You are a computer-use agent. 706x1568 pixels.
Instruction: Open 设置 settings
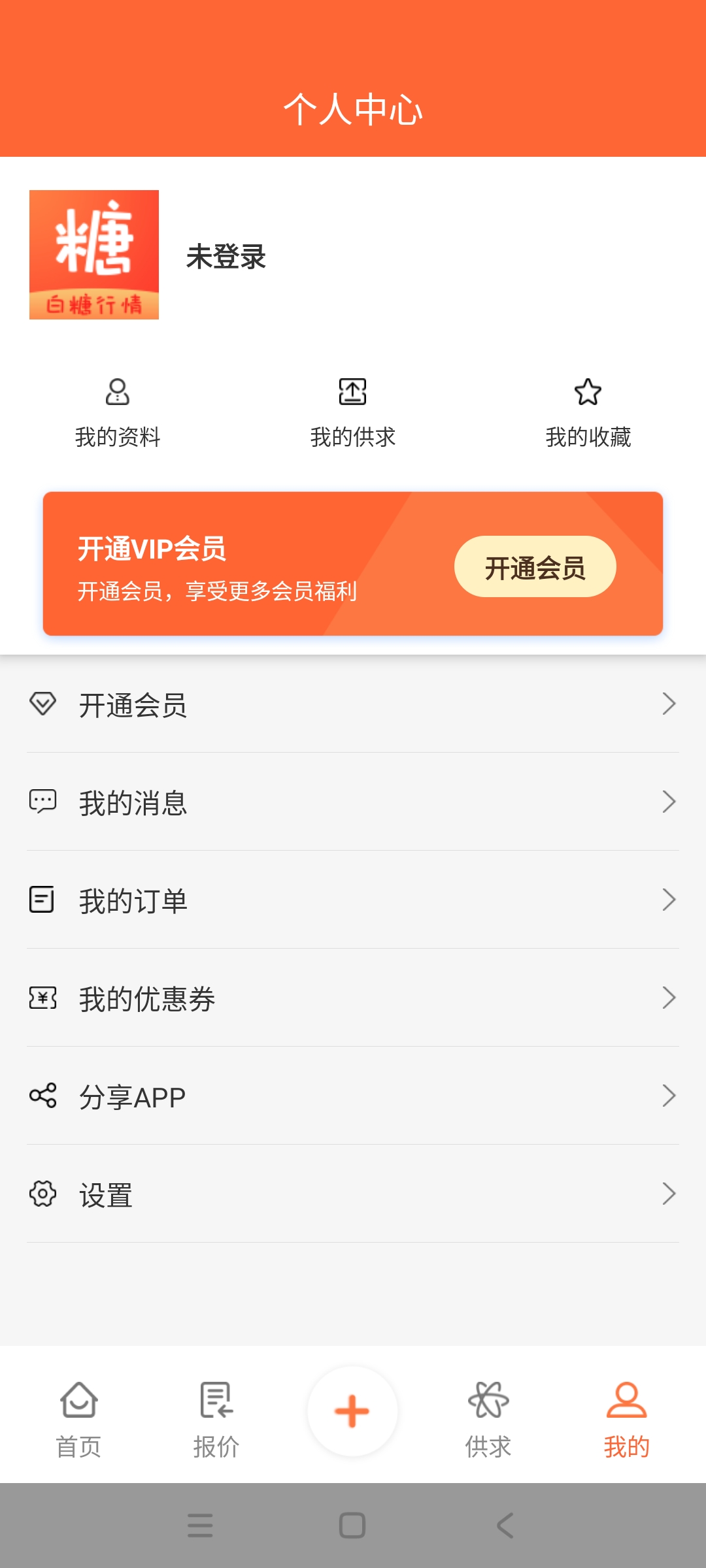tap(353, 1194)
